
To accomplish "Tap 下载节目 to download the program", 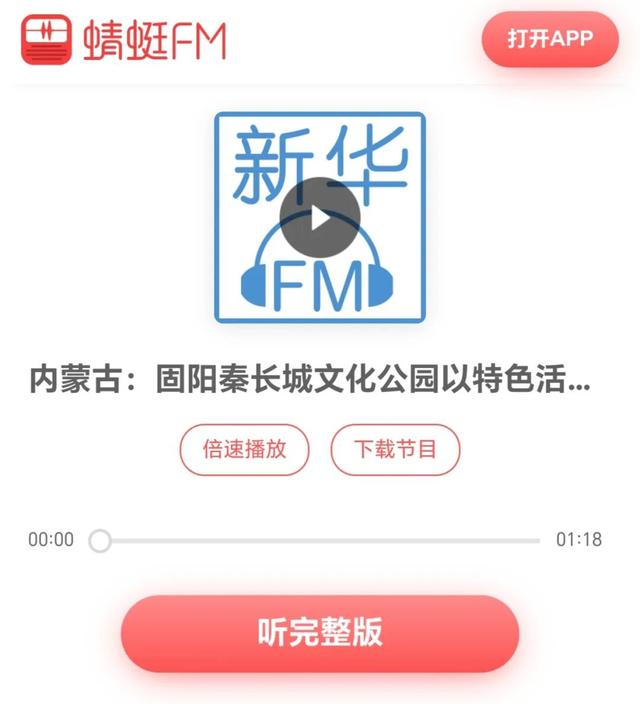I will click(x=395, y=449).
